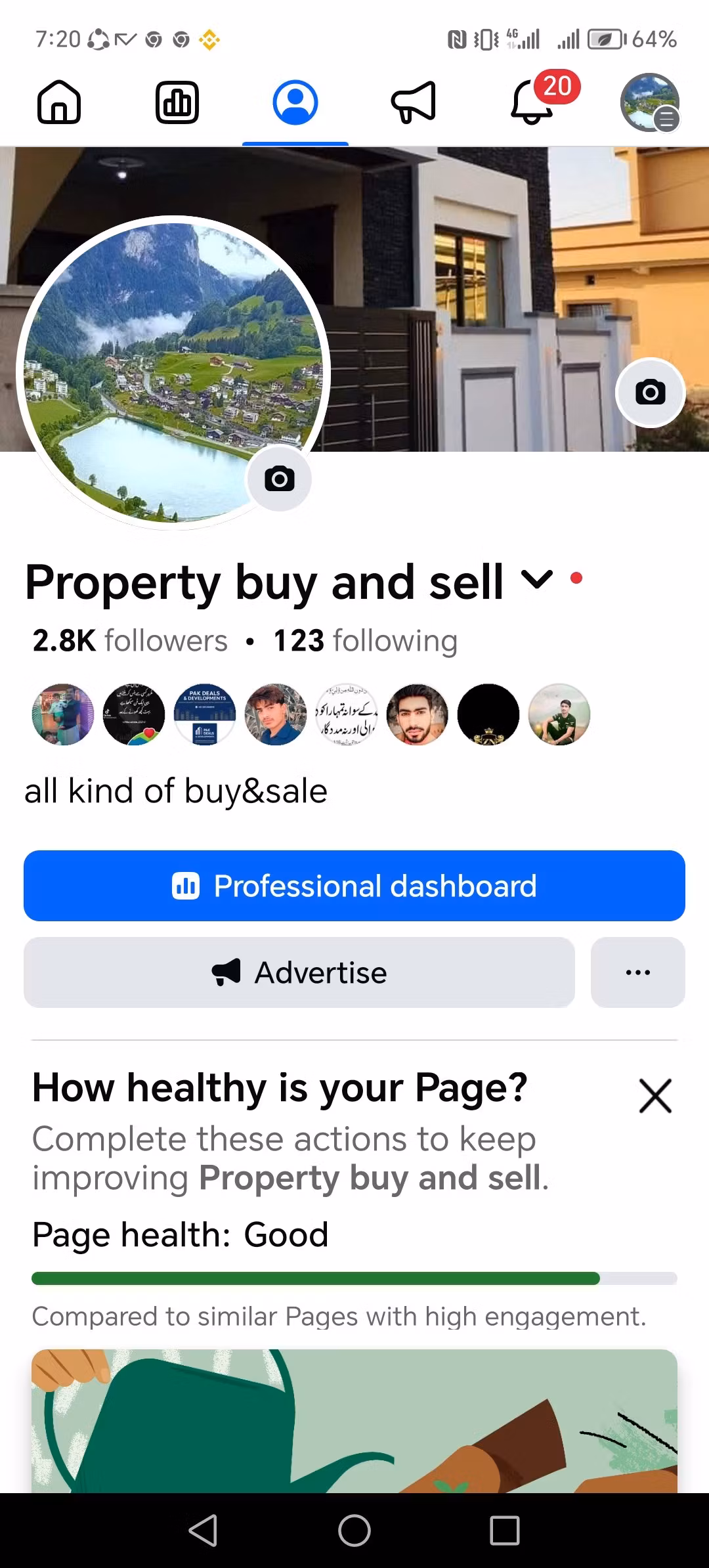This screenshot has height=1568, width=709.
Task: Open the insights dashboard tab
Action: pos(177,102)
